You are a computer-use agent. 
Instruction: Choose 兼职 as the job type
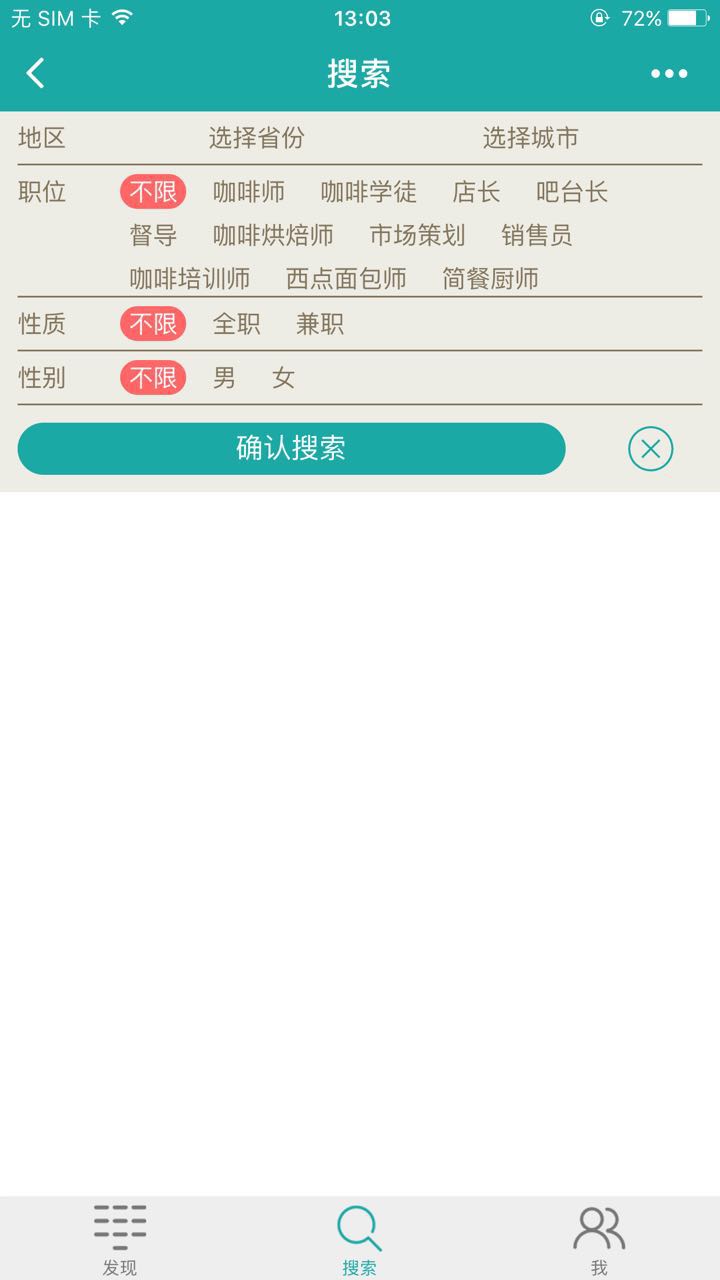320,324
